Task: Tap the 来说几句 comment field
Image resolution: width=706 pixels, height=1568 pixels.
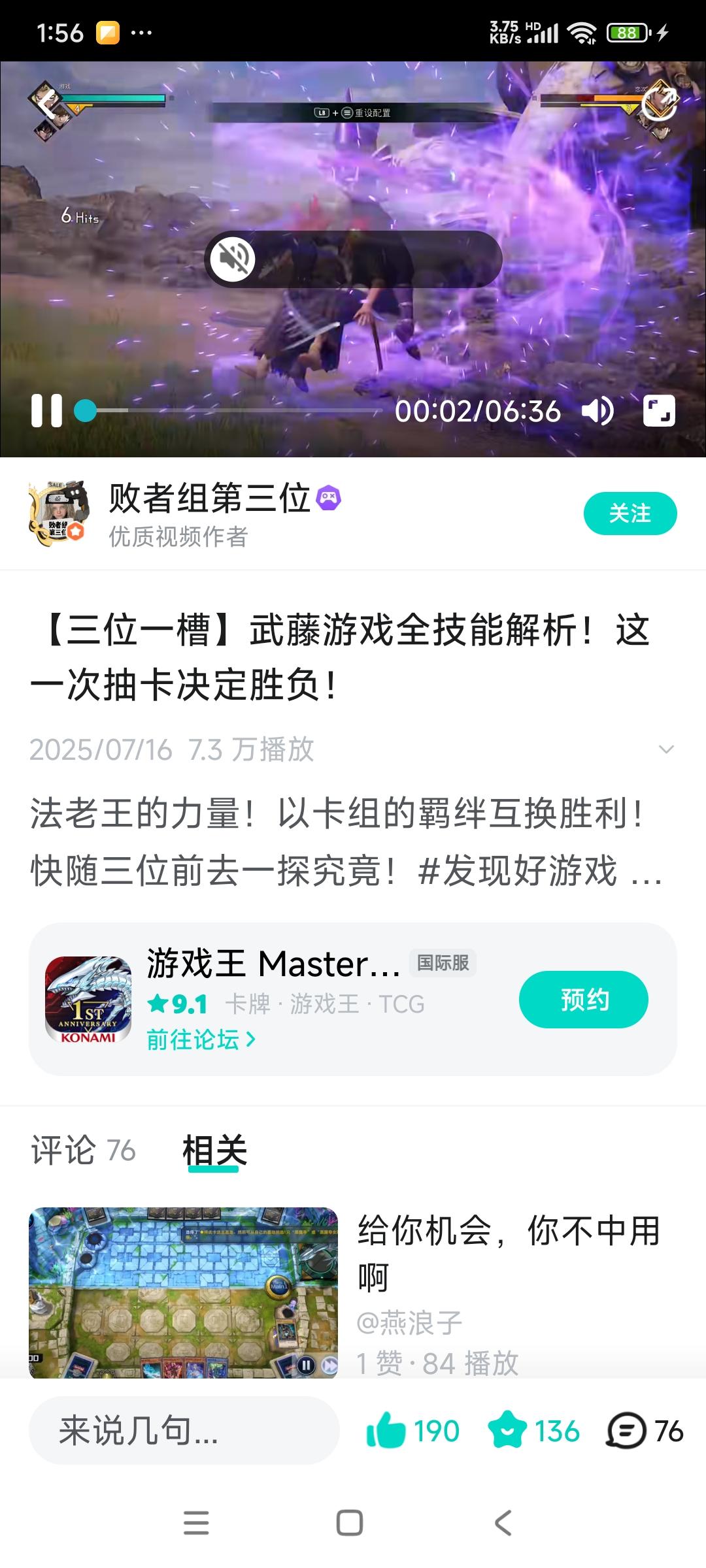Action: click(x=184, y=1431)
